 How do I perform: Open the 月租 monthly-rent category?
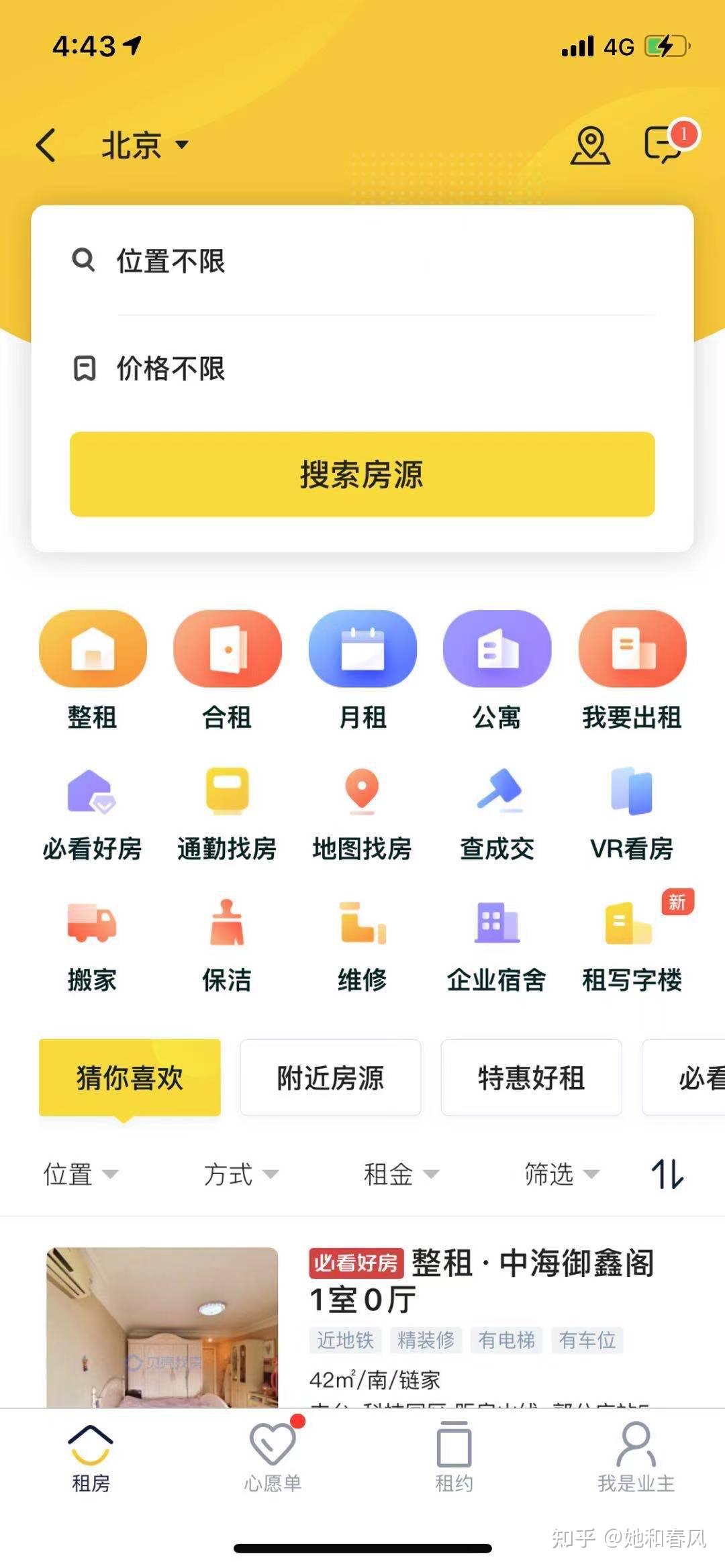pos(362,669)
